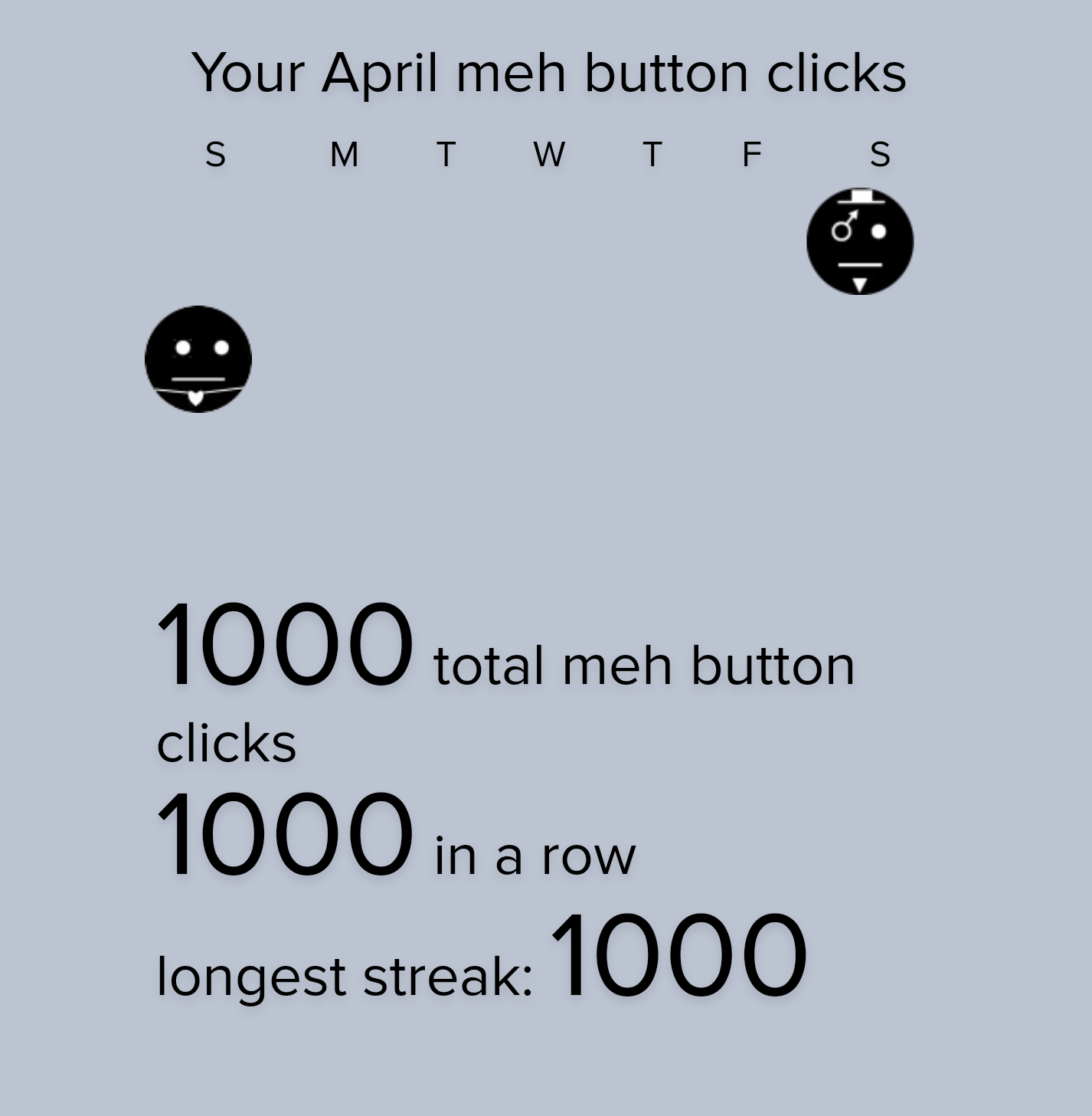
Task: Open the Saturday top-hat meh face
Action: coord(859,242)
